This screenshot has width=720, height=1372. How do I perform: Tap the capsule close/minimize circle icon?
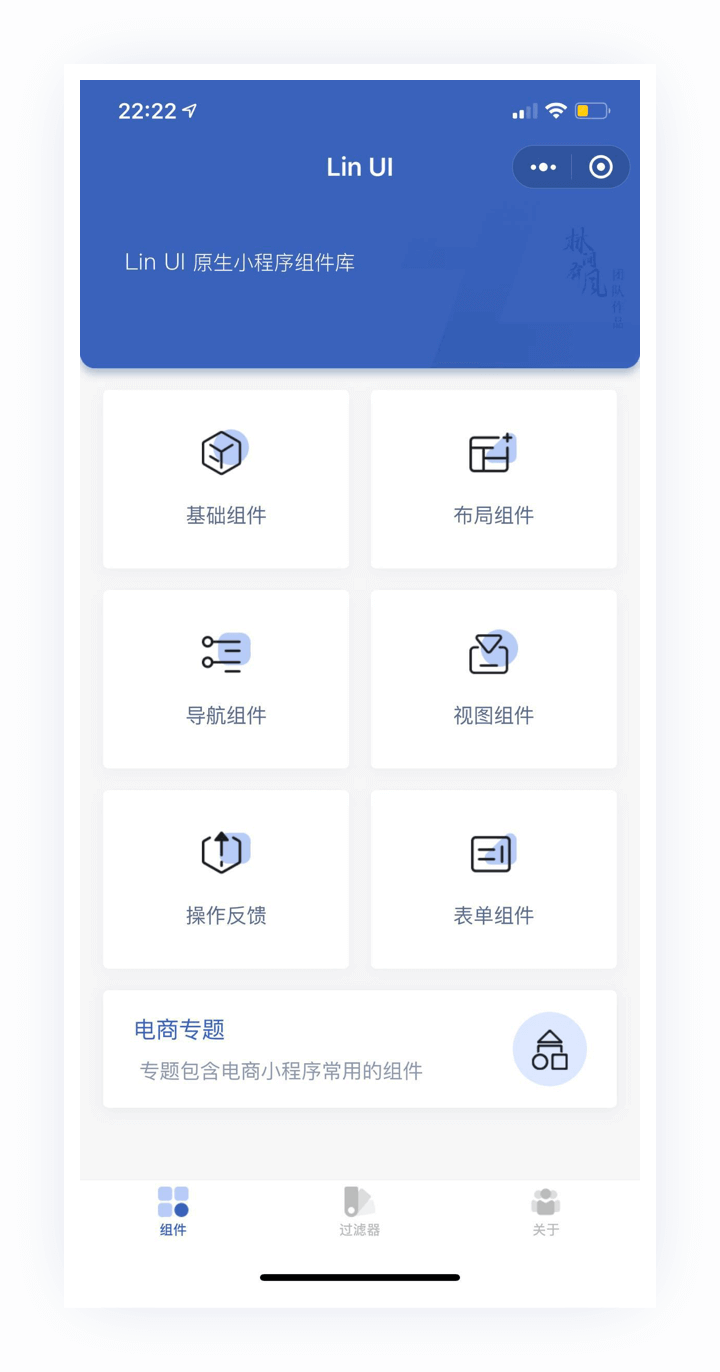point(600,167)
